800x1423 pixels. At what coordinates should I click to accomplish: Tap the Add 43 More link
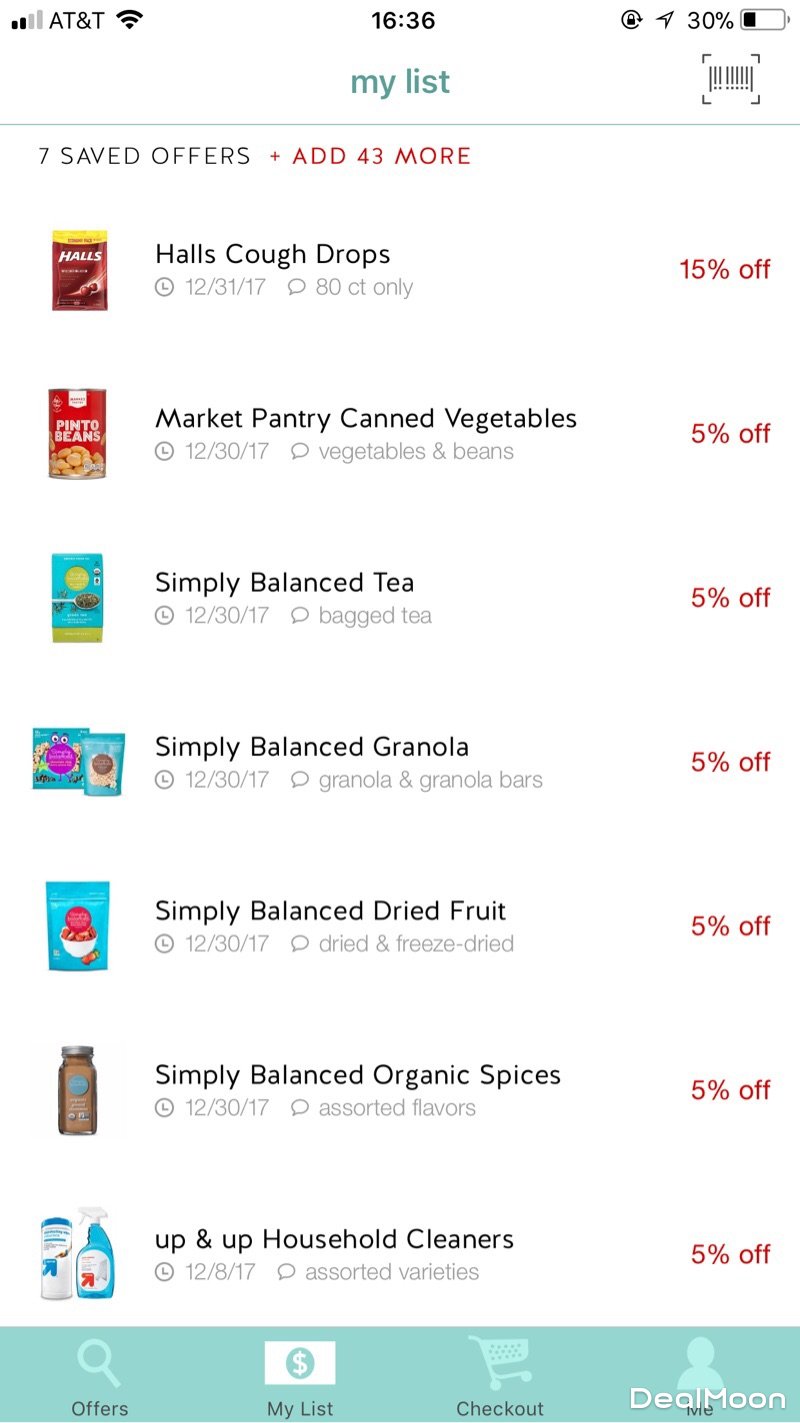(x=370, y=156)
